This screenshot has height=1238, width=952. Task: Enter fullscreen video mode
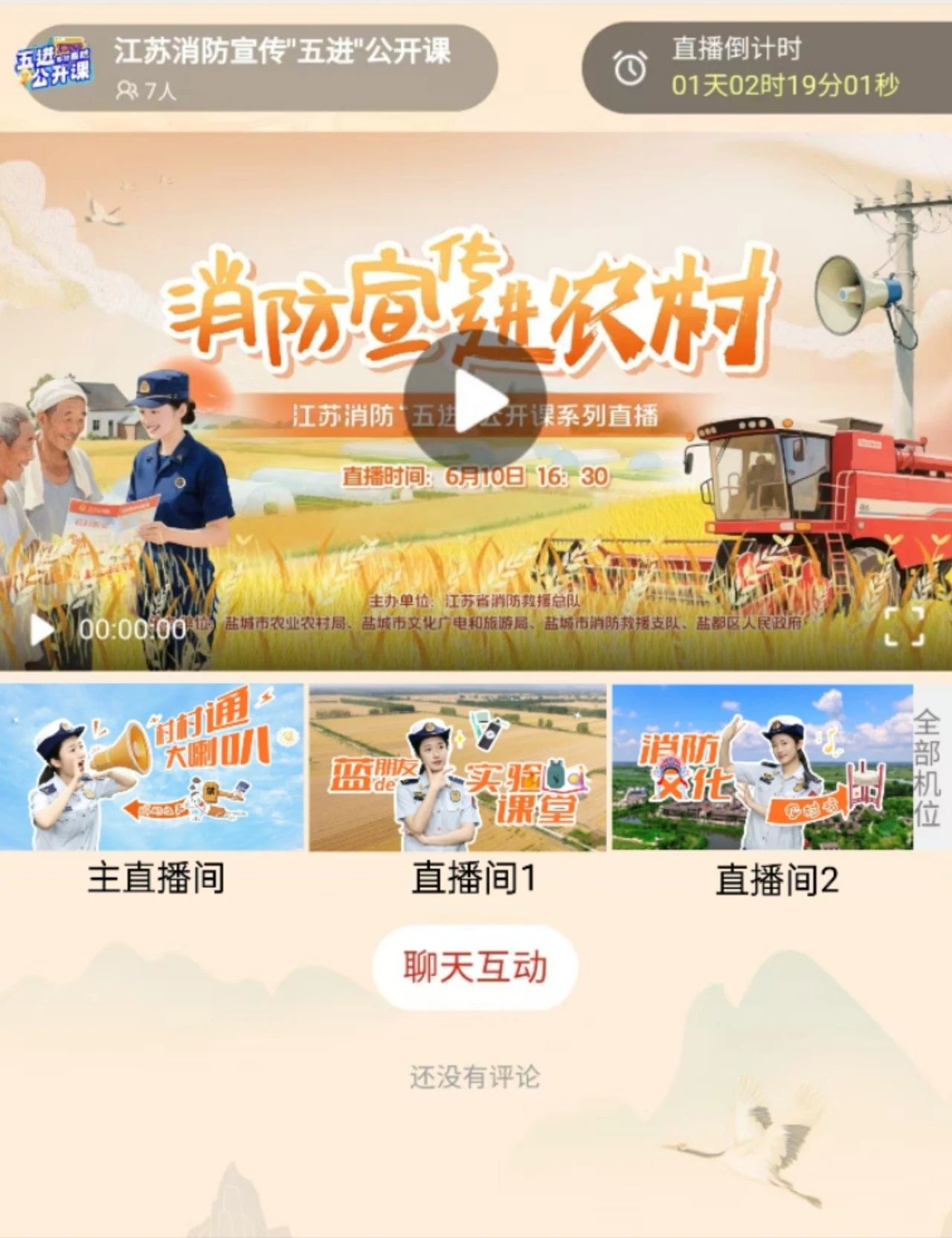(x=904, y=626)
